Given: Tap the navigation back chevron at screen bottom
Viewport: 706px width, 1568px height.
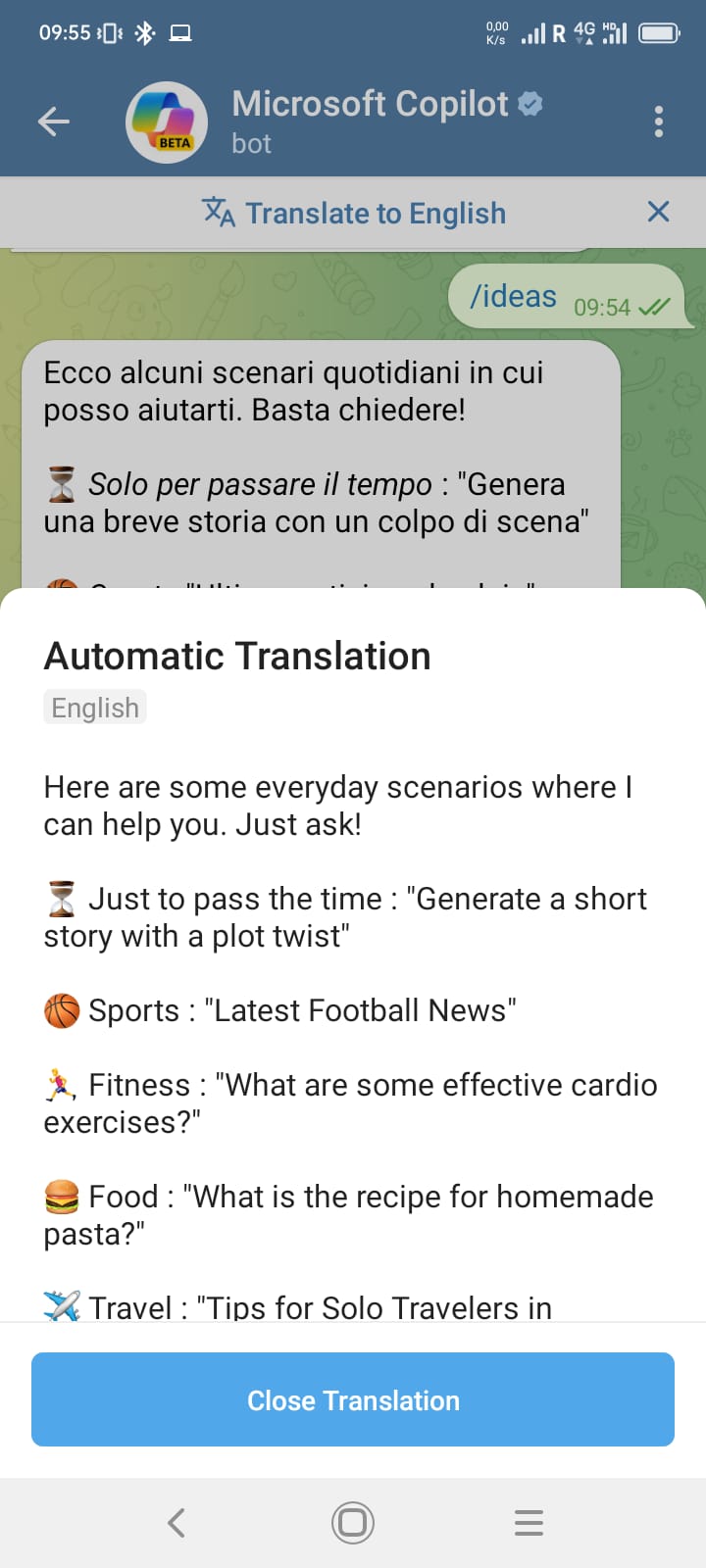Looking at the screenshot, I should pos(176,1523).
